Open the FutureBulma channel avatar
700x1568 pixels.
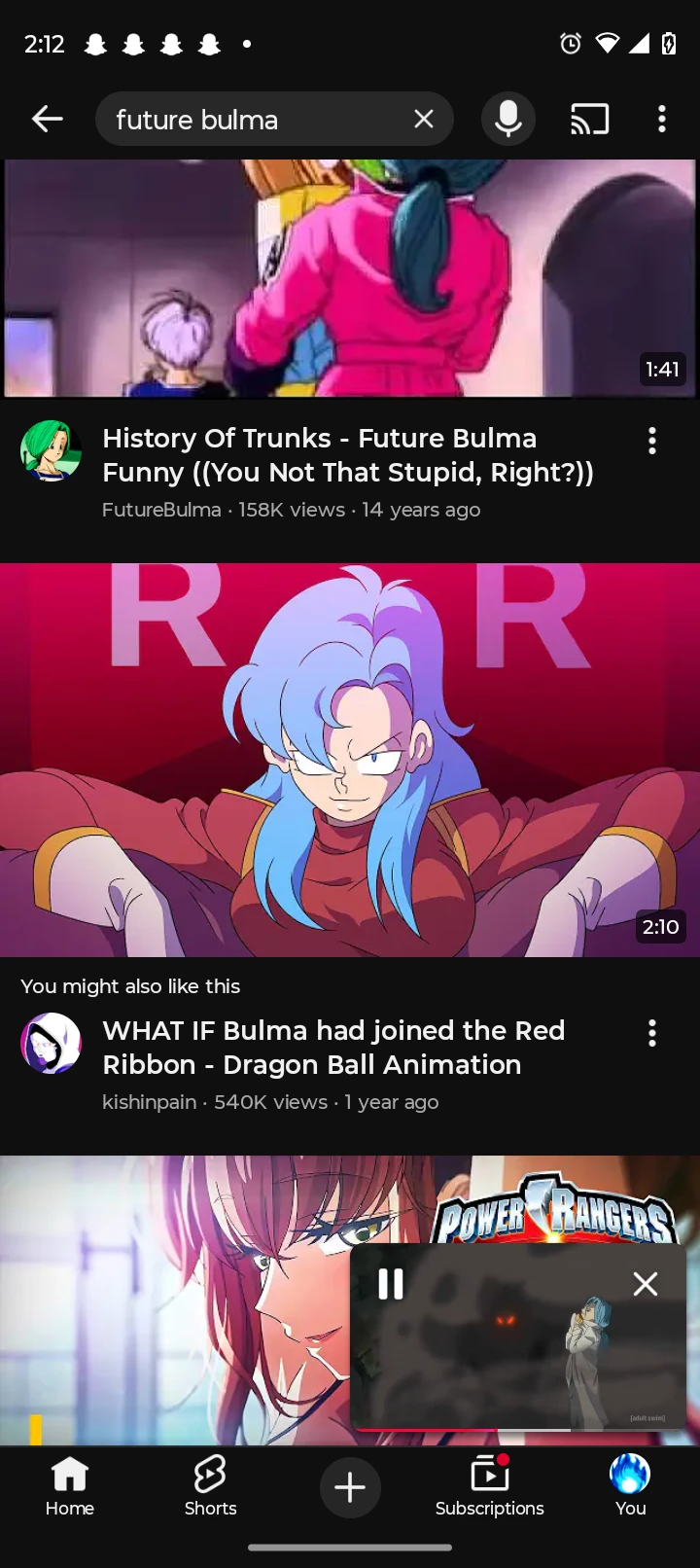[51, 451]
